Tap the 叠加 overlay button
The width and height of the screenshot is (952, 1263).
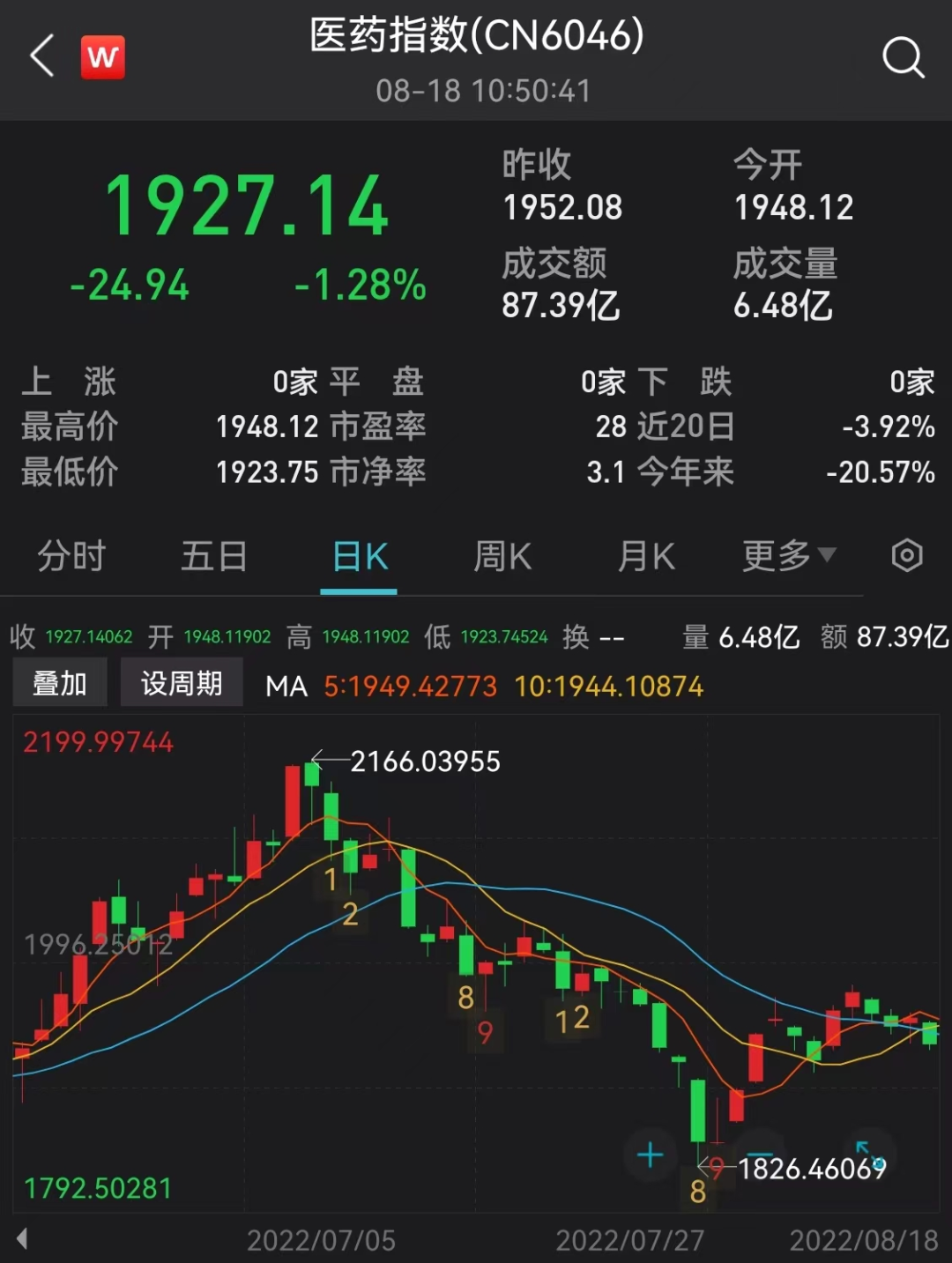click(60, 683)
